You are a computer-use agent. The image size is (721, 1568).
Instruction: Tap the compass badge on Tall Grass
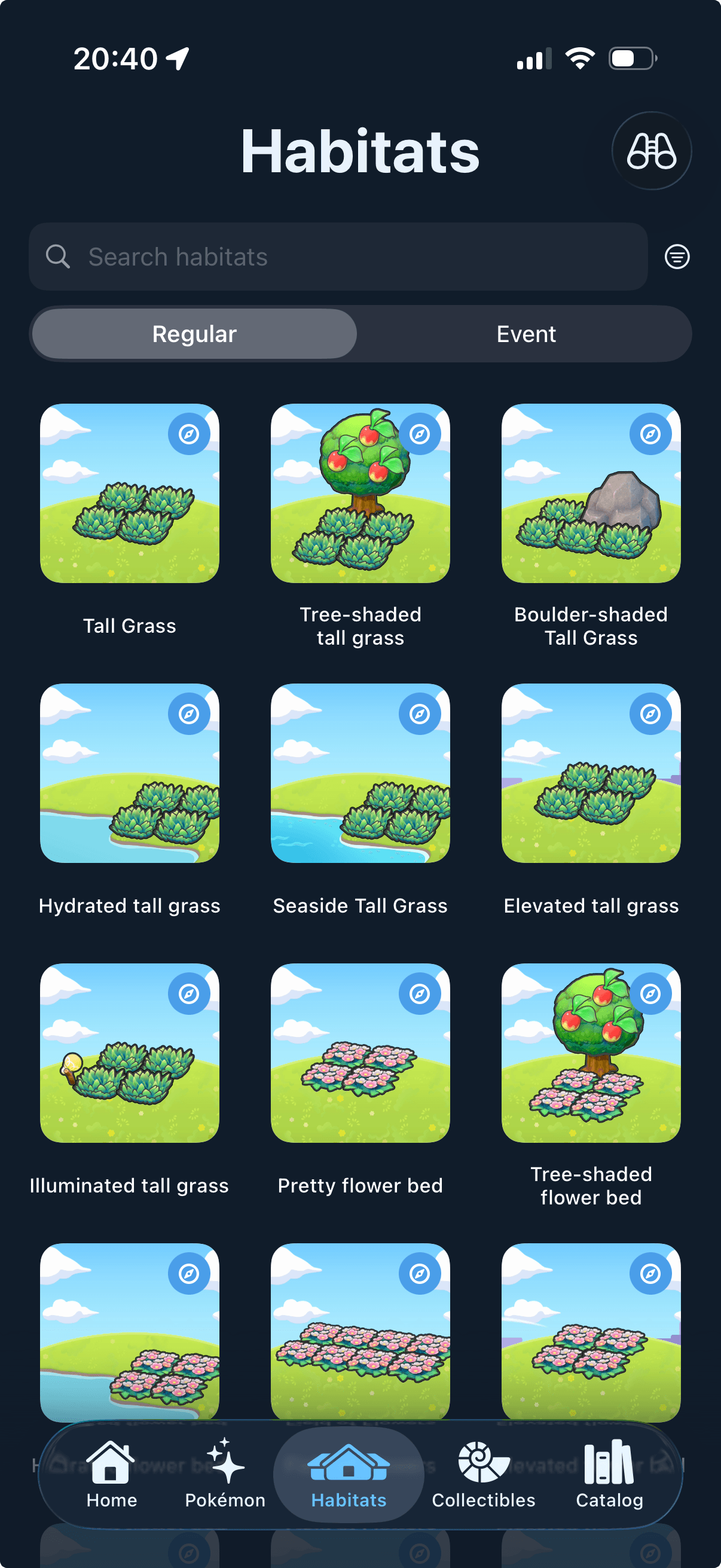(x=190, y=433)
